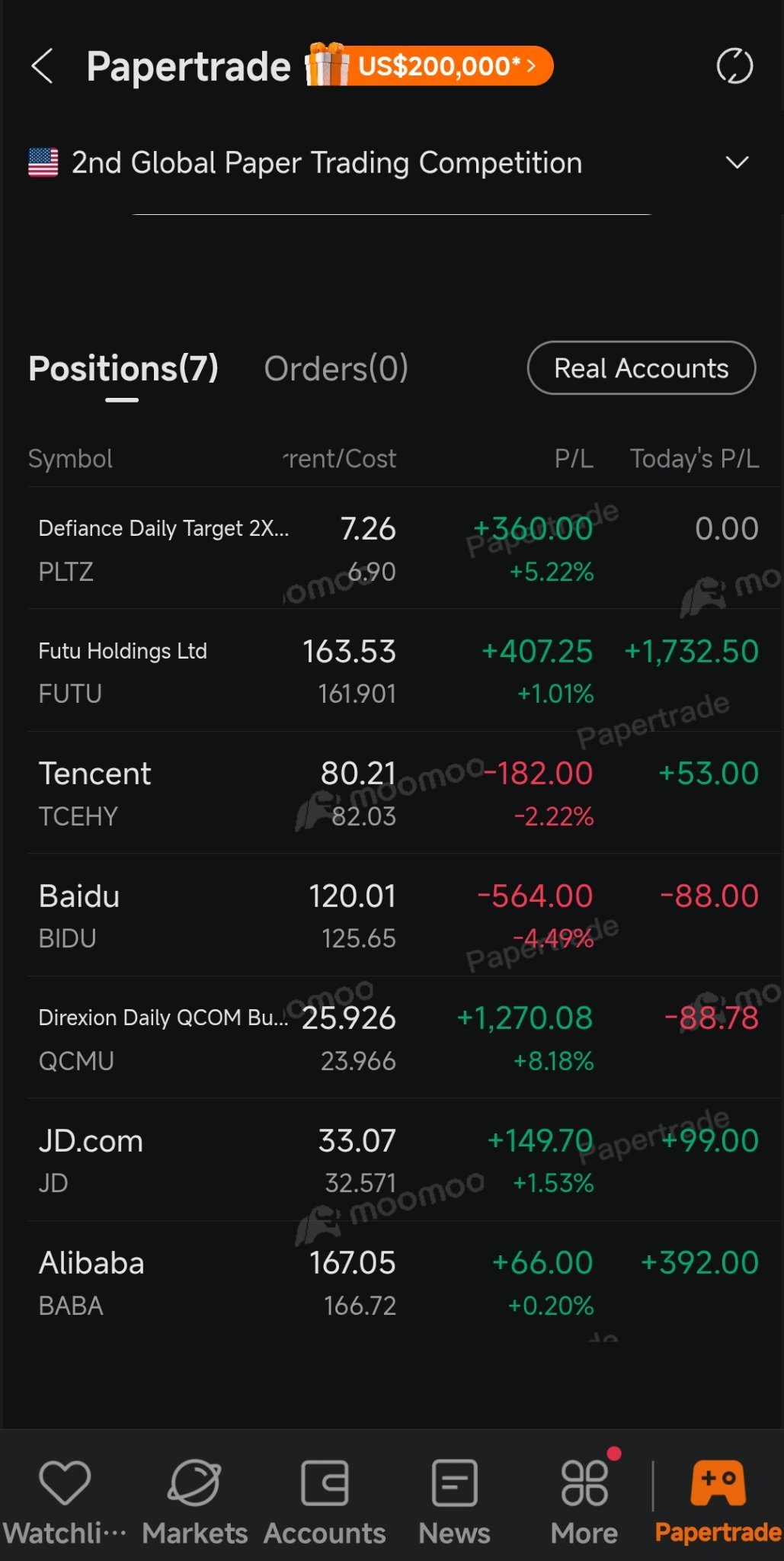
Task: Go back using the top-left arrow
Action: [x=43, y=66]
